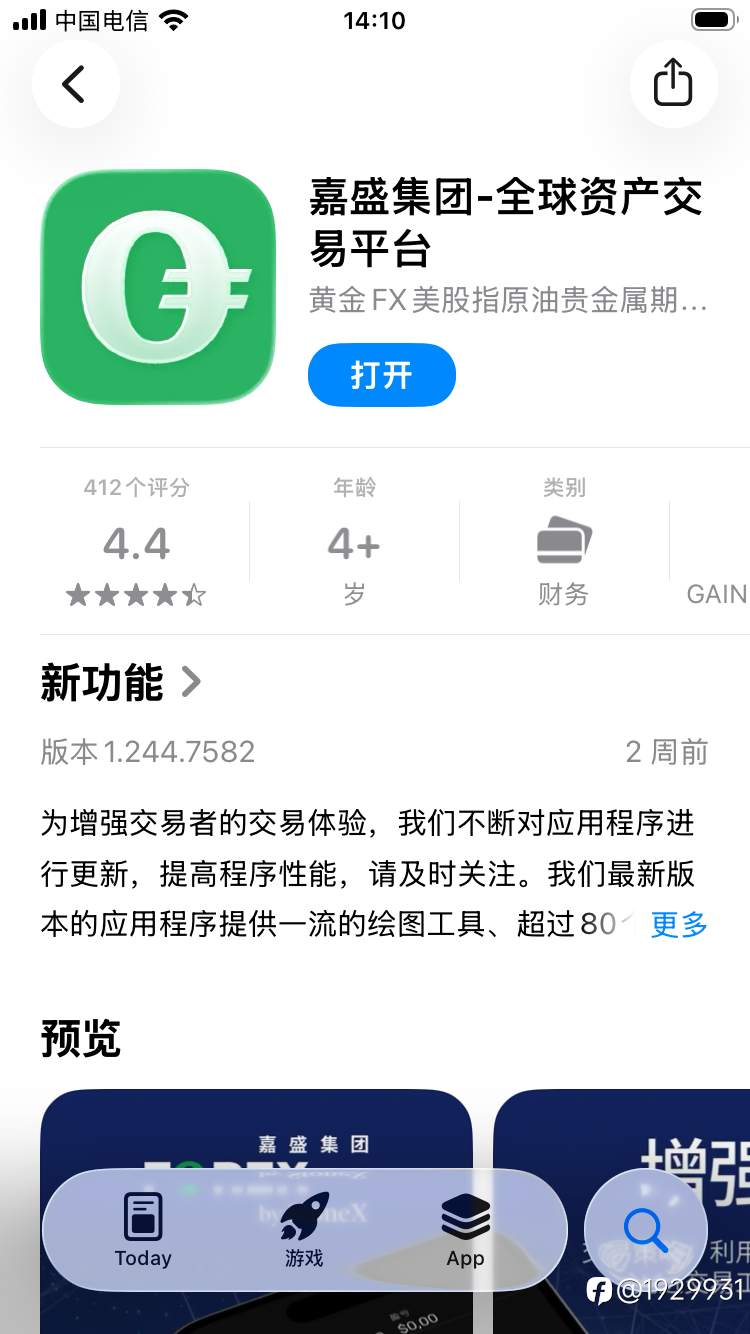
Task: Tap the share icon at top right
Action: point(672,84)
